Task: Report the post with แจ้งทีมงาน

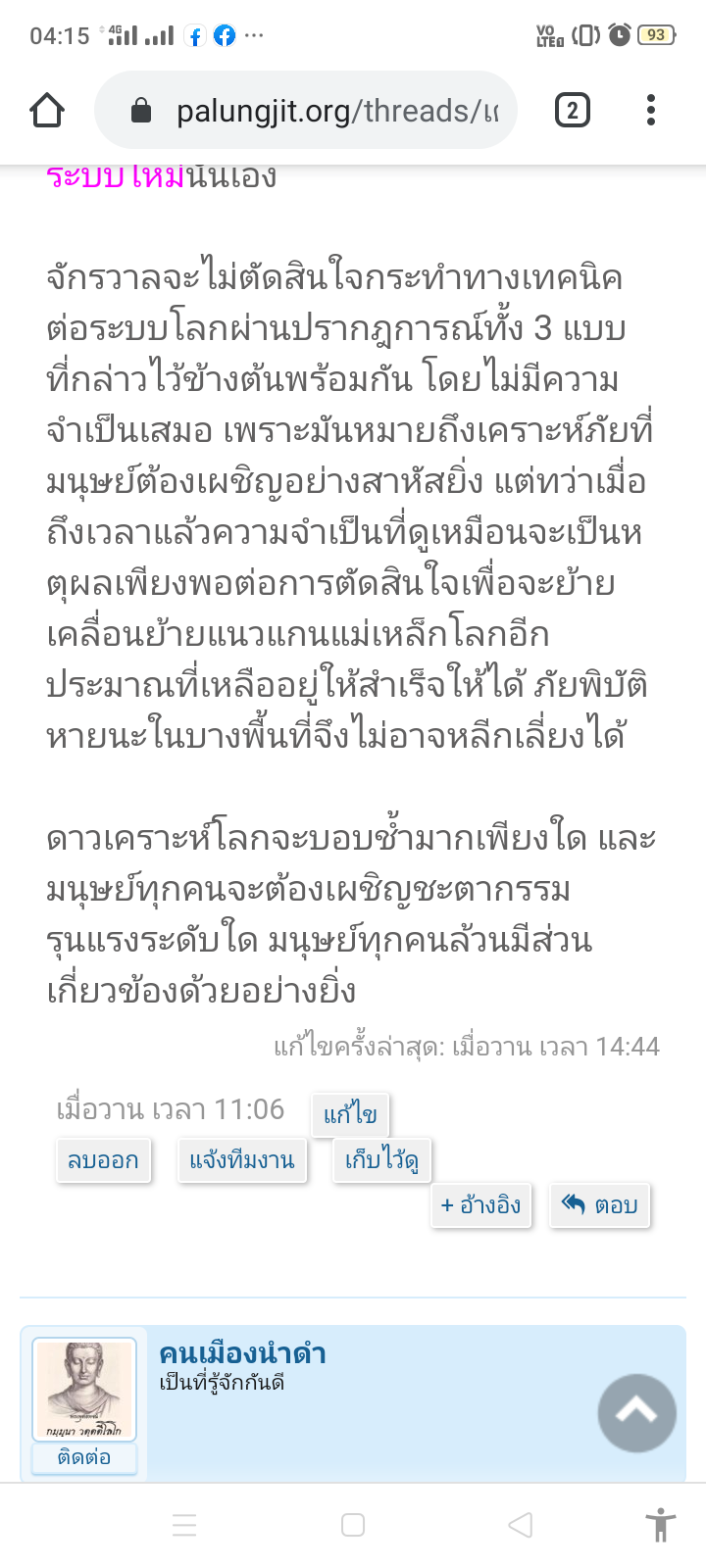Action: pos(241,1160)
